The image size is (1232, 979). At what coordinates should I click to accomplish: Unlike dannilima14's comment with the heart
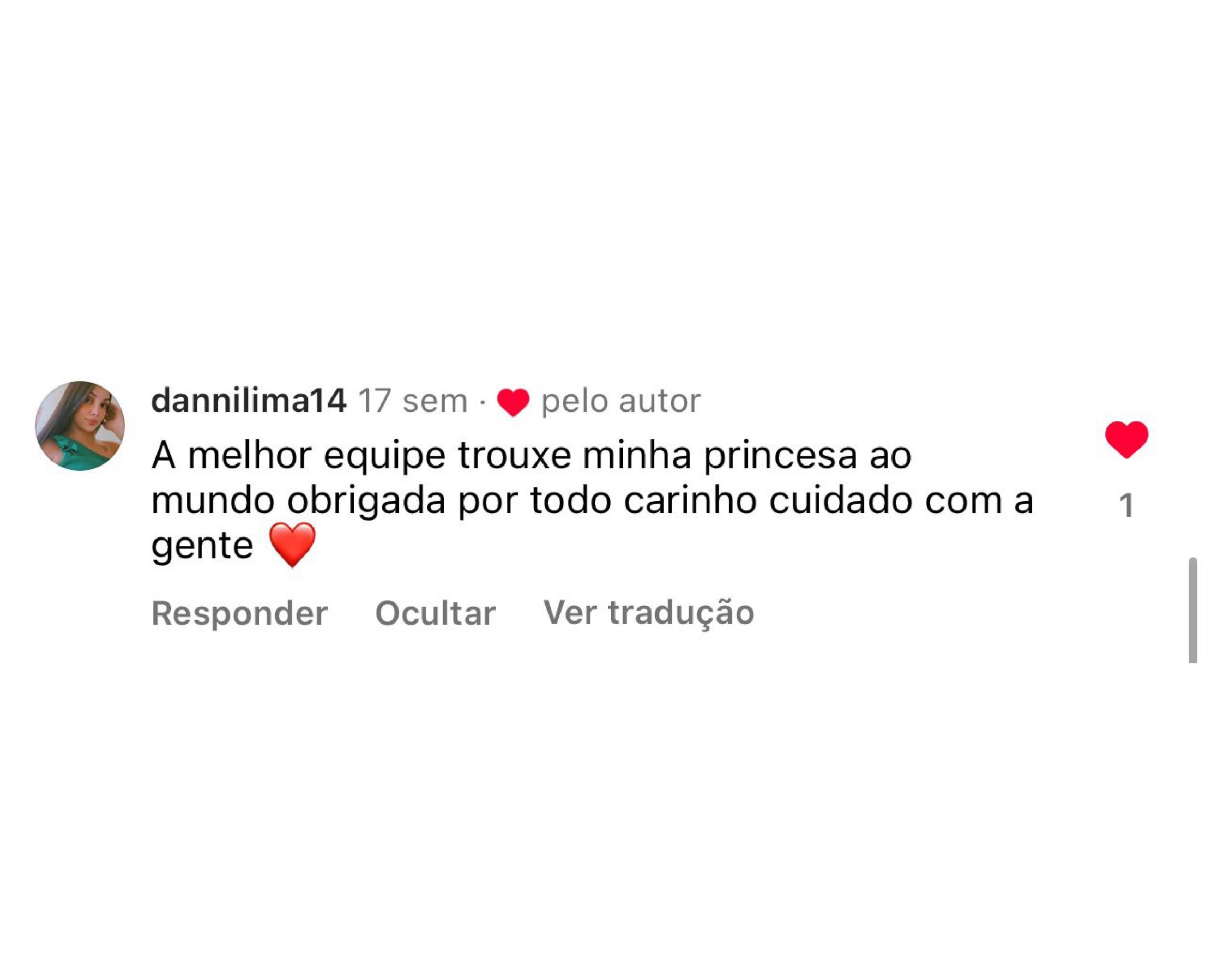pyautogui.click(x=1126, y=439)
